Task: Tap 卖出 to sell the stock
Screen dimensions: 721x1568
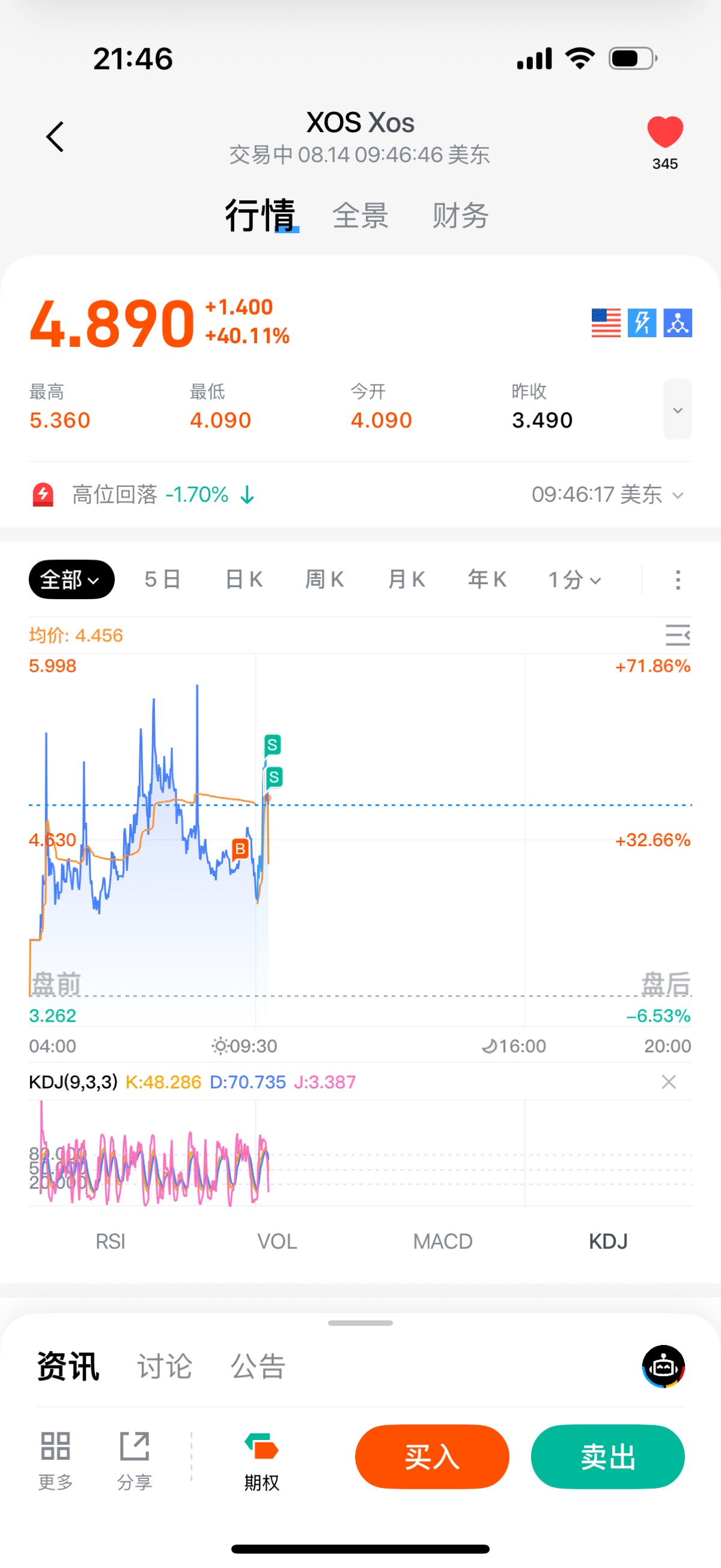Action: pyautogui.click(x=608, y=1457)
